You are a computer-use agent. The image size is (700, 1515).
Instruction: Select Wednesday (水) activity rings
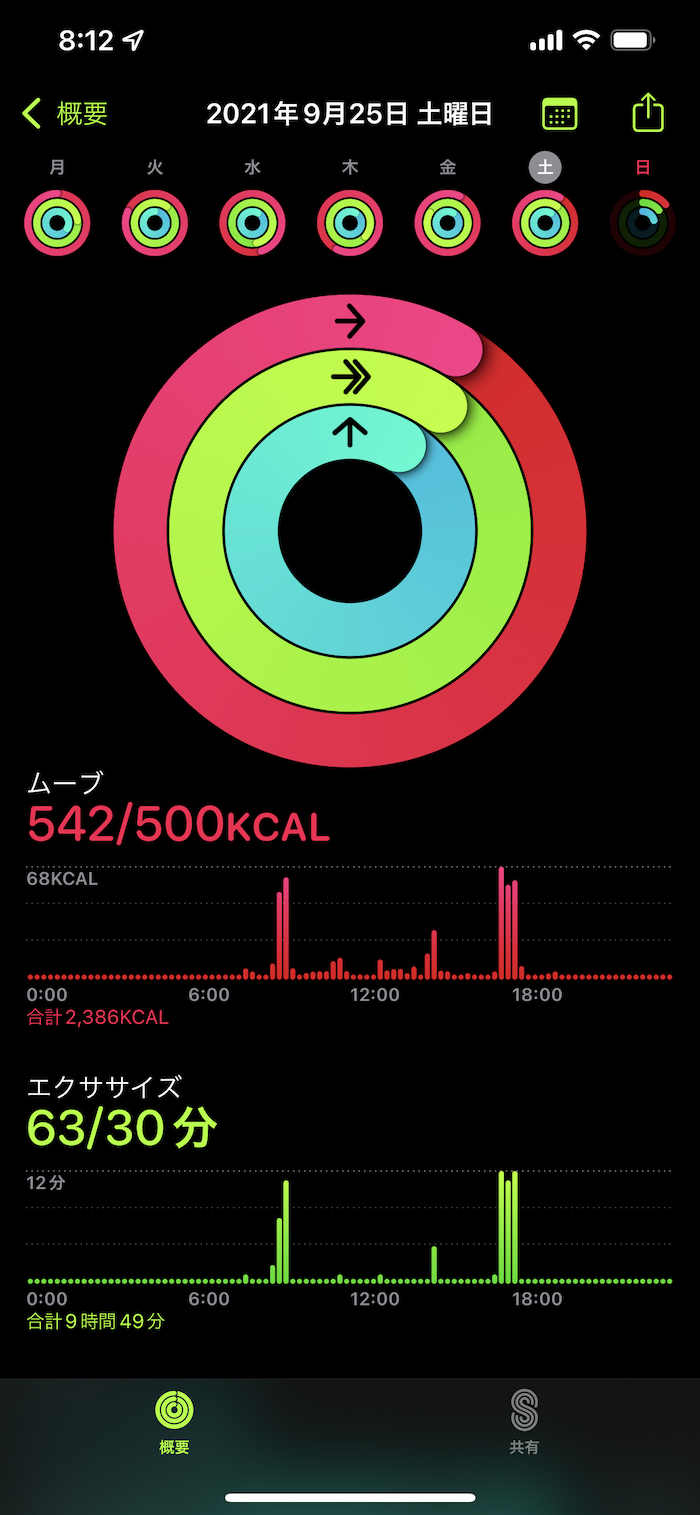pos(252,222)
